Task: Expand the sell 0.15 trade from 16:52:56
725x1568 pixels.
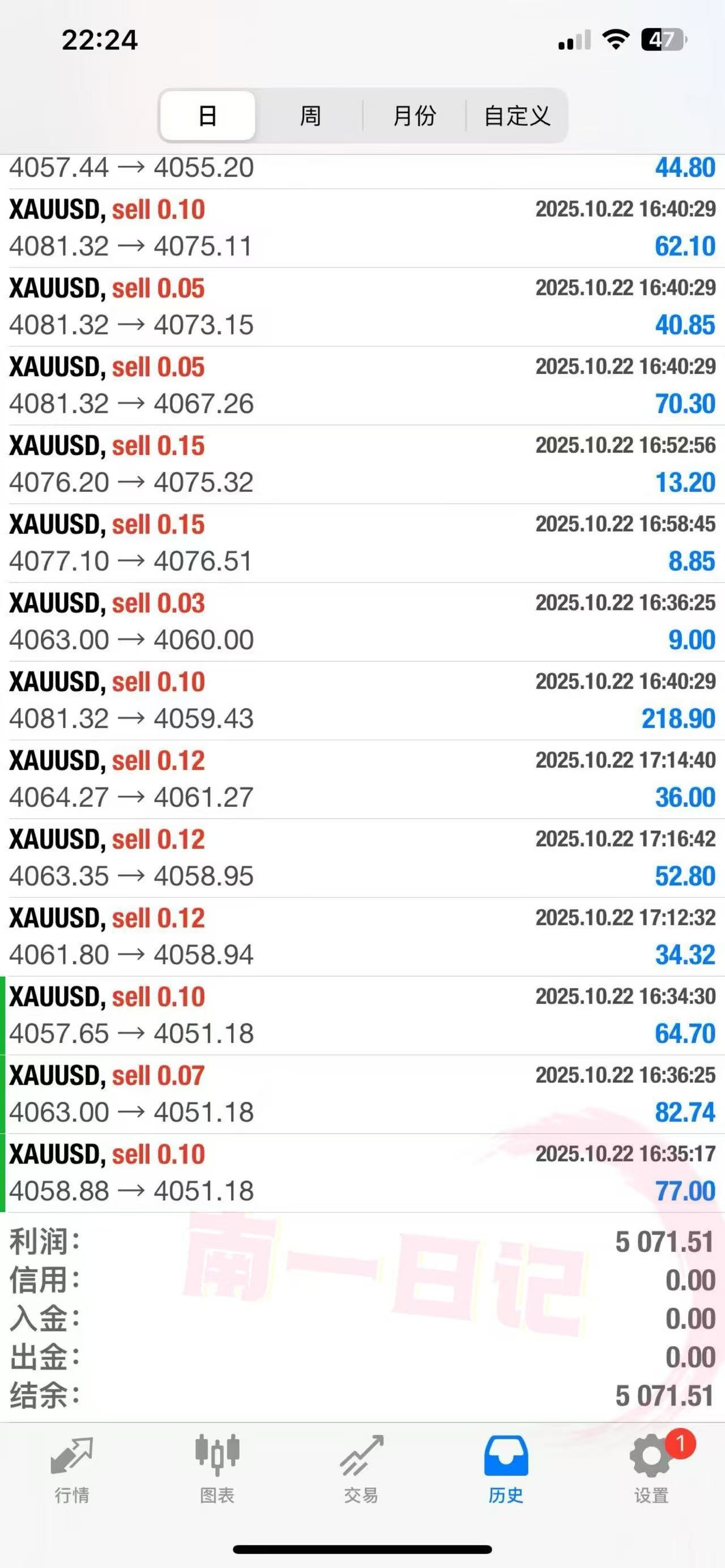Action: point(362,464)
